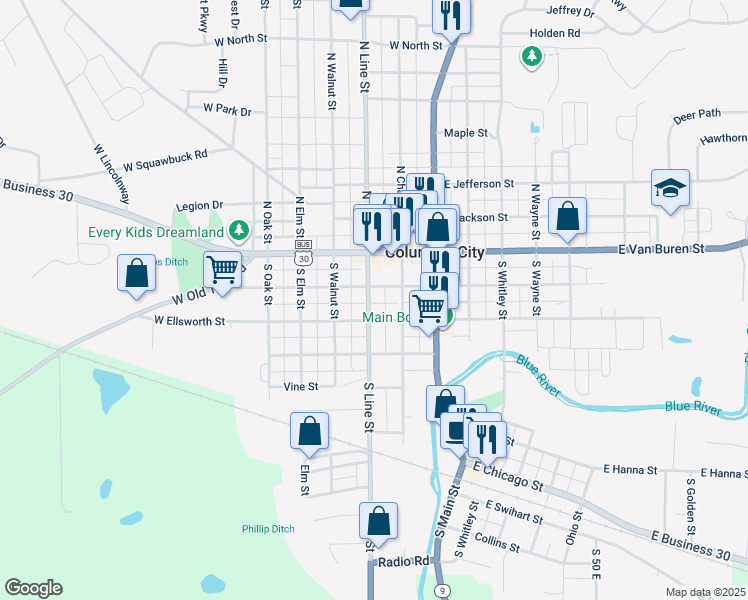Select the restaurant marker beside E Jefferson St
Screen dimensions: 748x600
point(425,188)
